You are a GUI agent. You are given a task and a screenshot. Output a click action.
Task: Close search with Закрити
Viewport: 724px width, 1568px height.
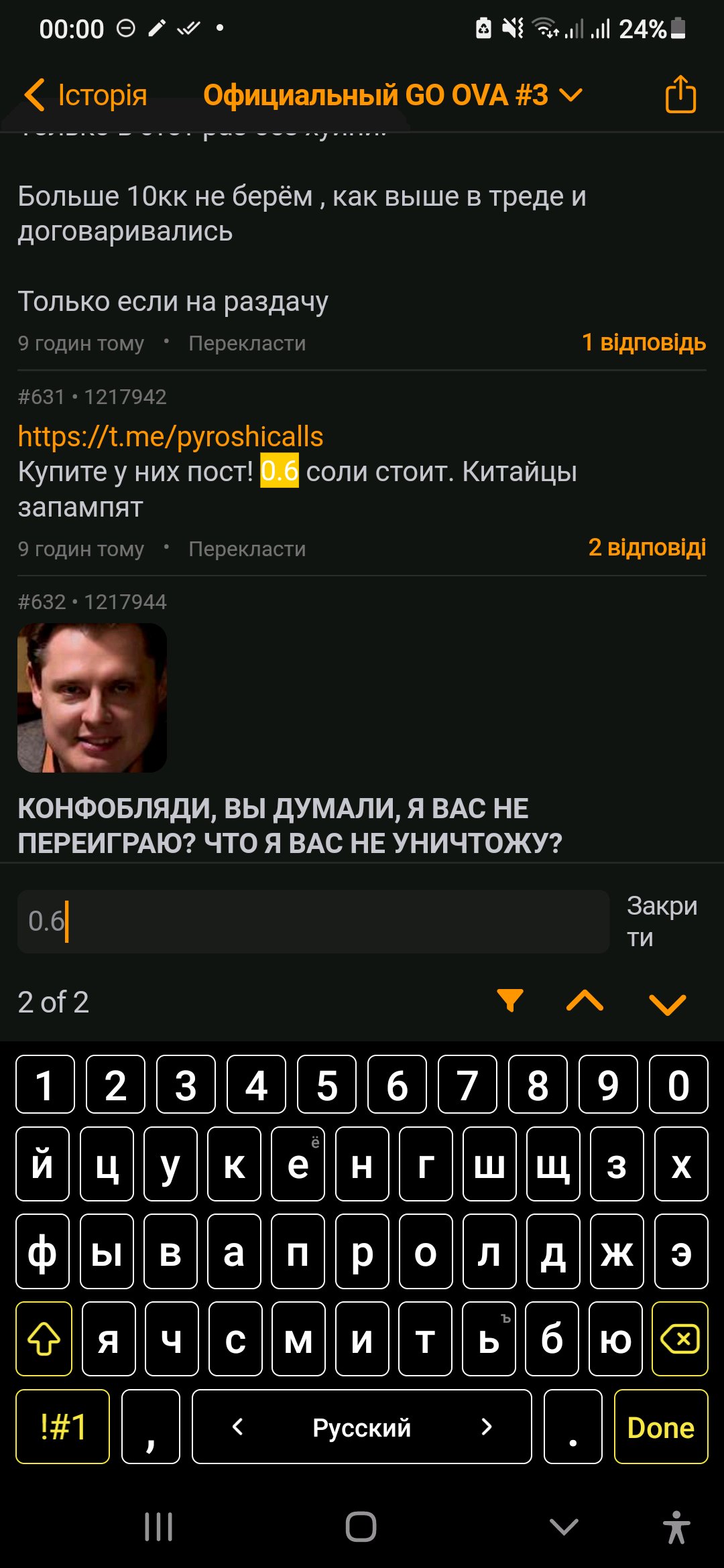coord(661,921)
